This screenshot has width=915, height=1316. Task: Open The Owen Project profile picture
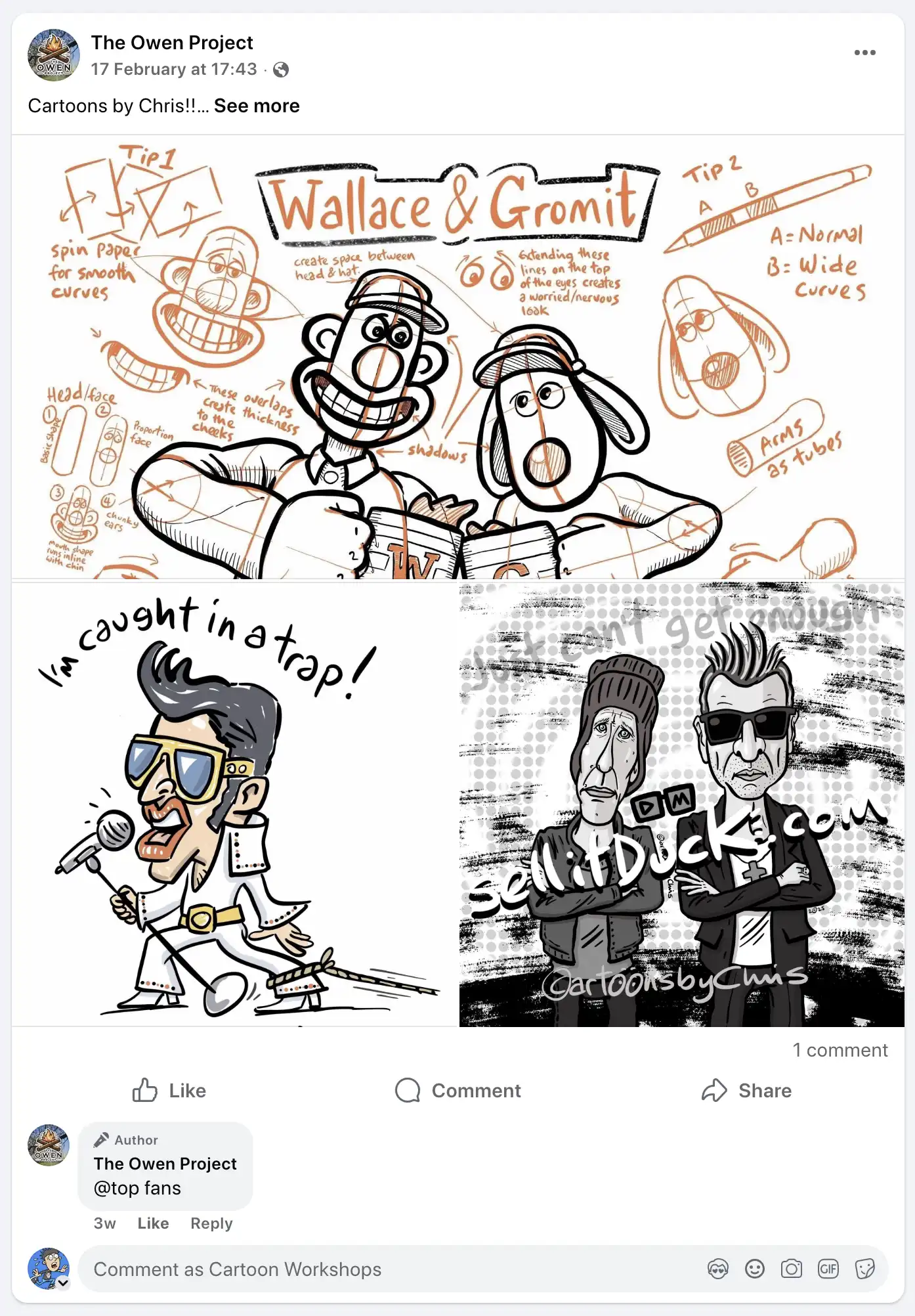pos(53,55)
